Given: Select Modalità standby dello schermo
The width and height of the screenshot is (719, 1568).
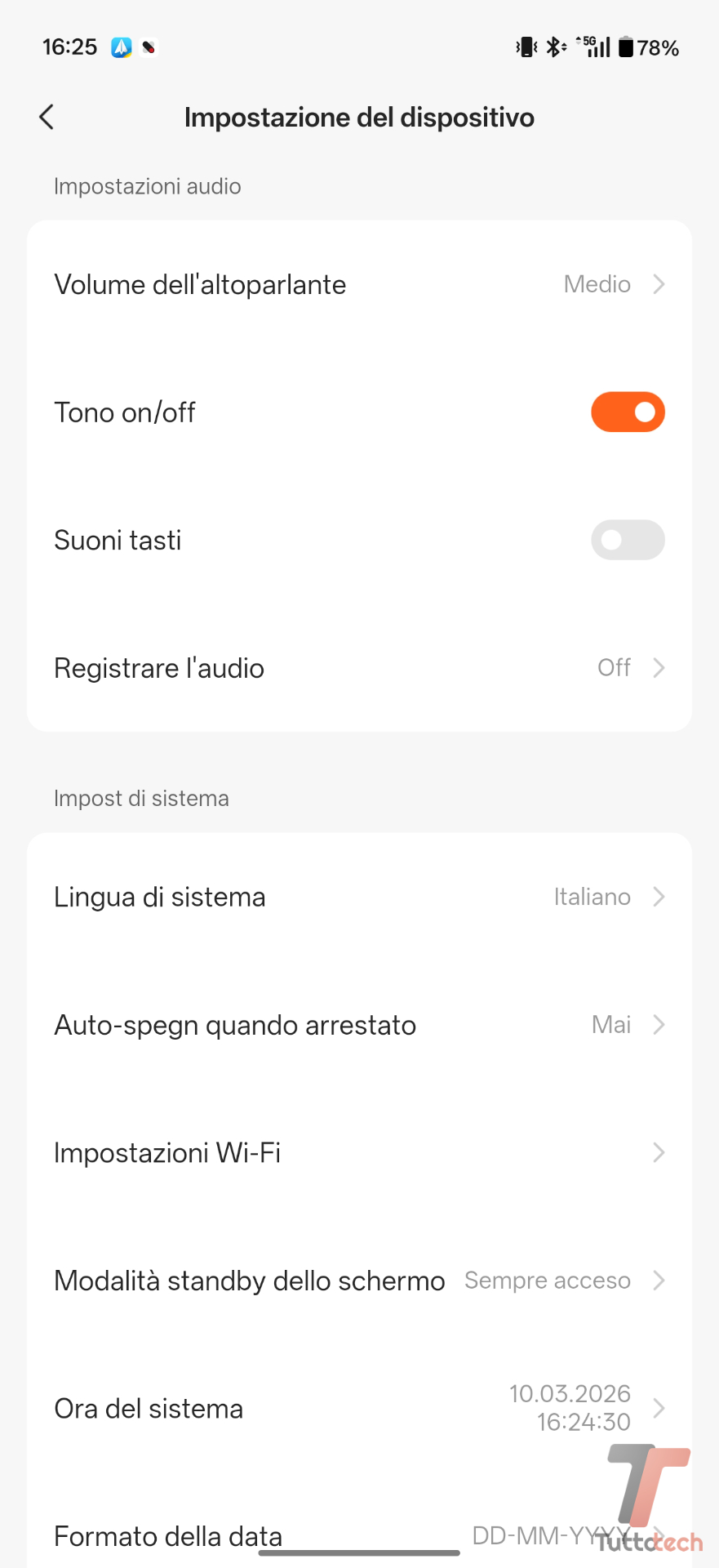Looking at the screenshot, I should pyautogui.click(x=359, y=1281).
